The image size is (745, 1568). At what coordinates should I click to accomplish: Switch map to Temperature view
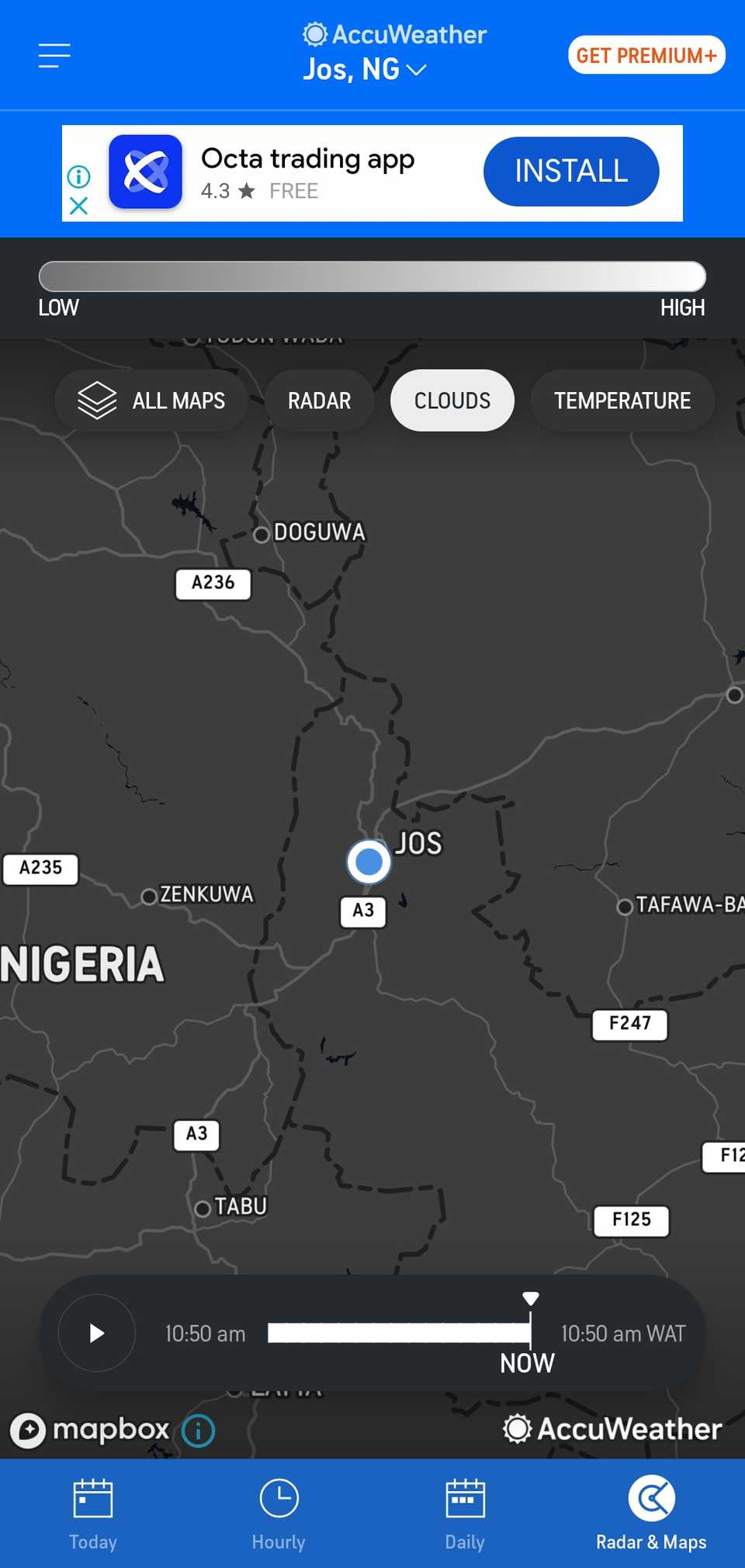click(x=622, y=401)
